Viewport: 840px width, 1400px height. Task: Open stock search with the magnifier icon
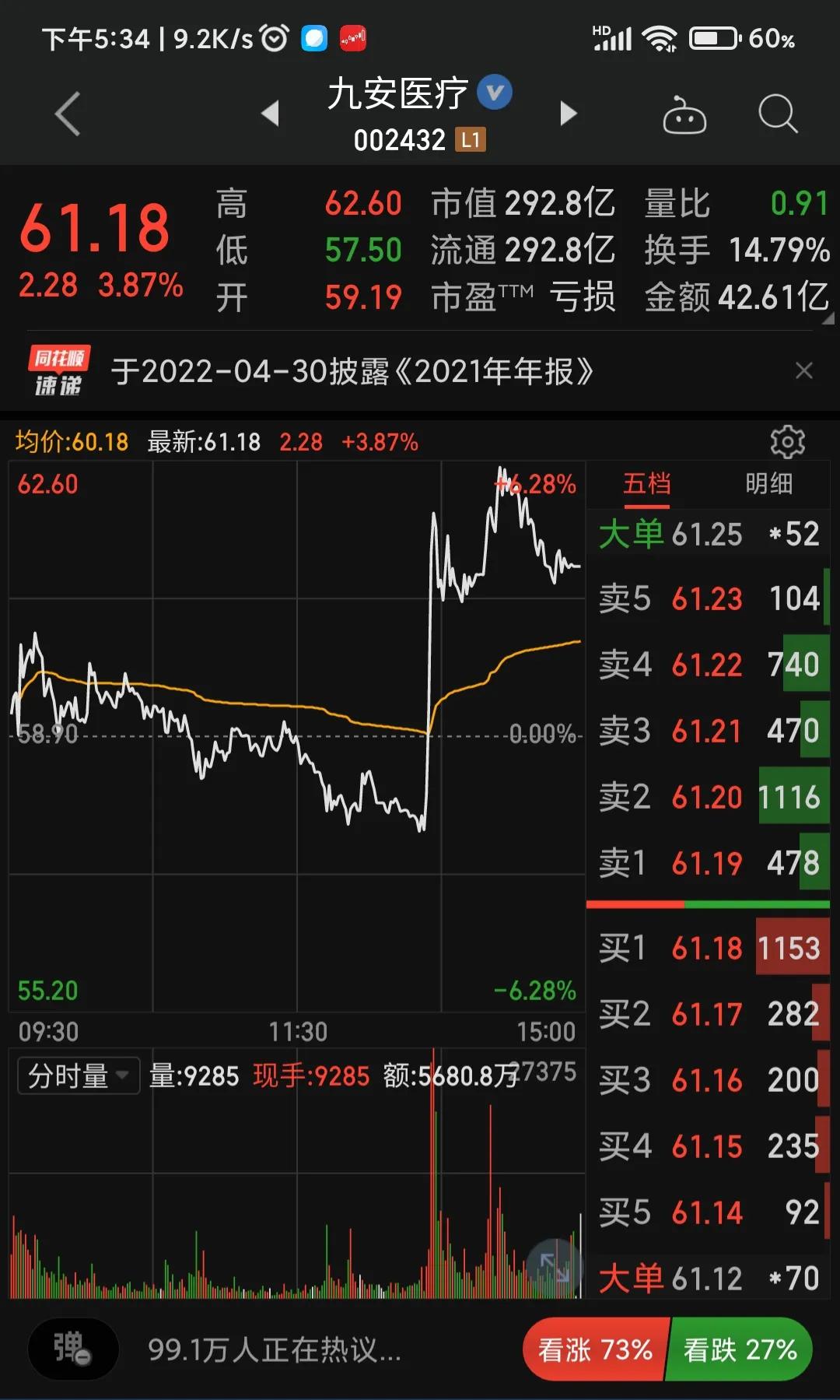tap(775, 114)
